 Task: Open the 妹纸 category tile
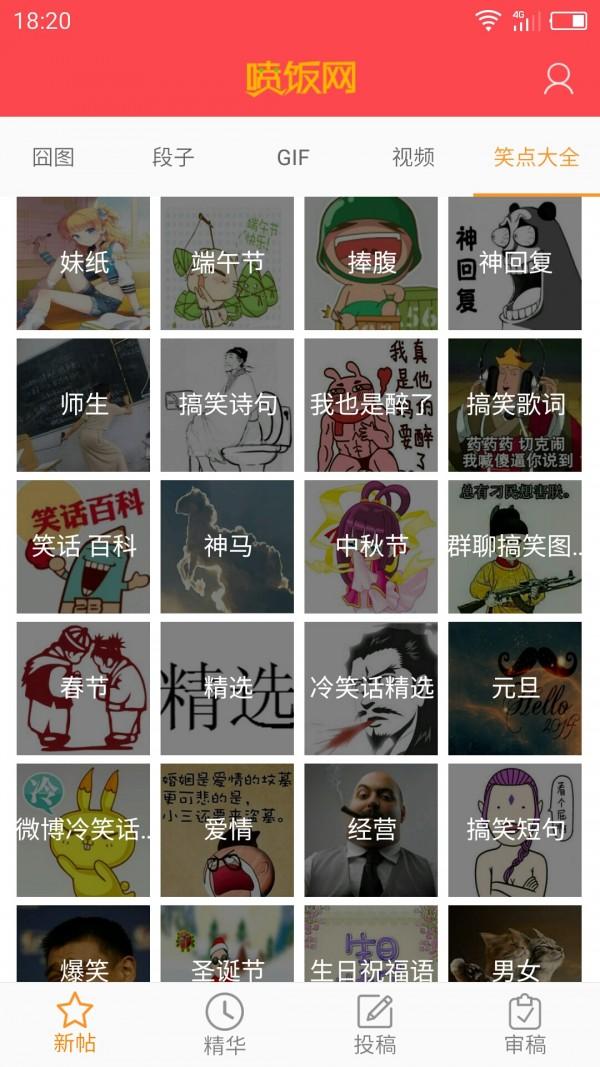83,263
